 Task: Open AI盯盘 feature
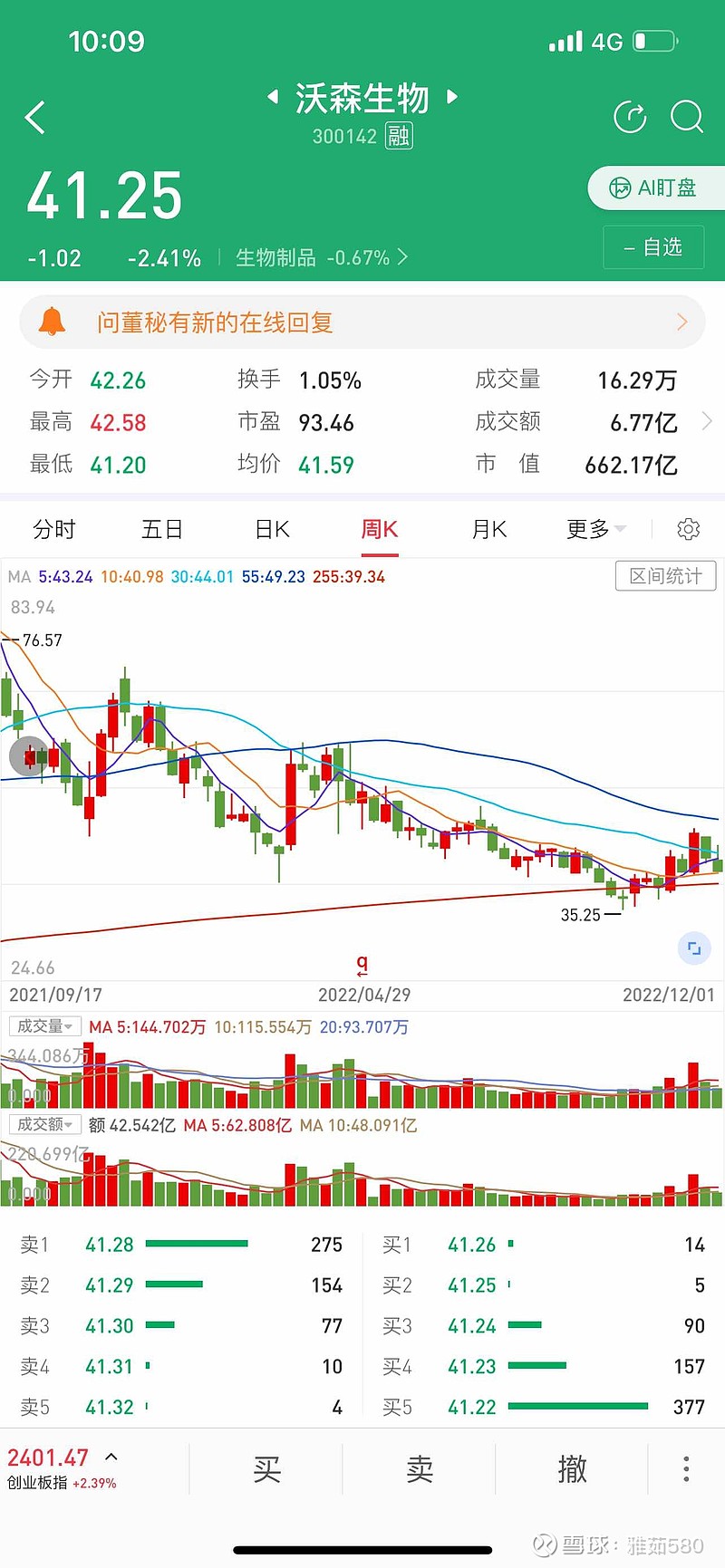[655, 188]
